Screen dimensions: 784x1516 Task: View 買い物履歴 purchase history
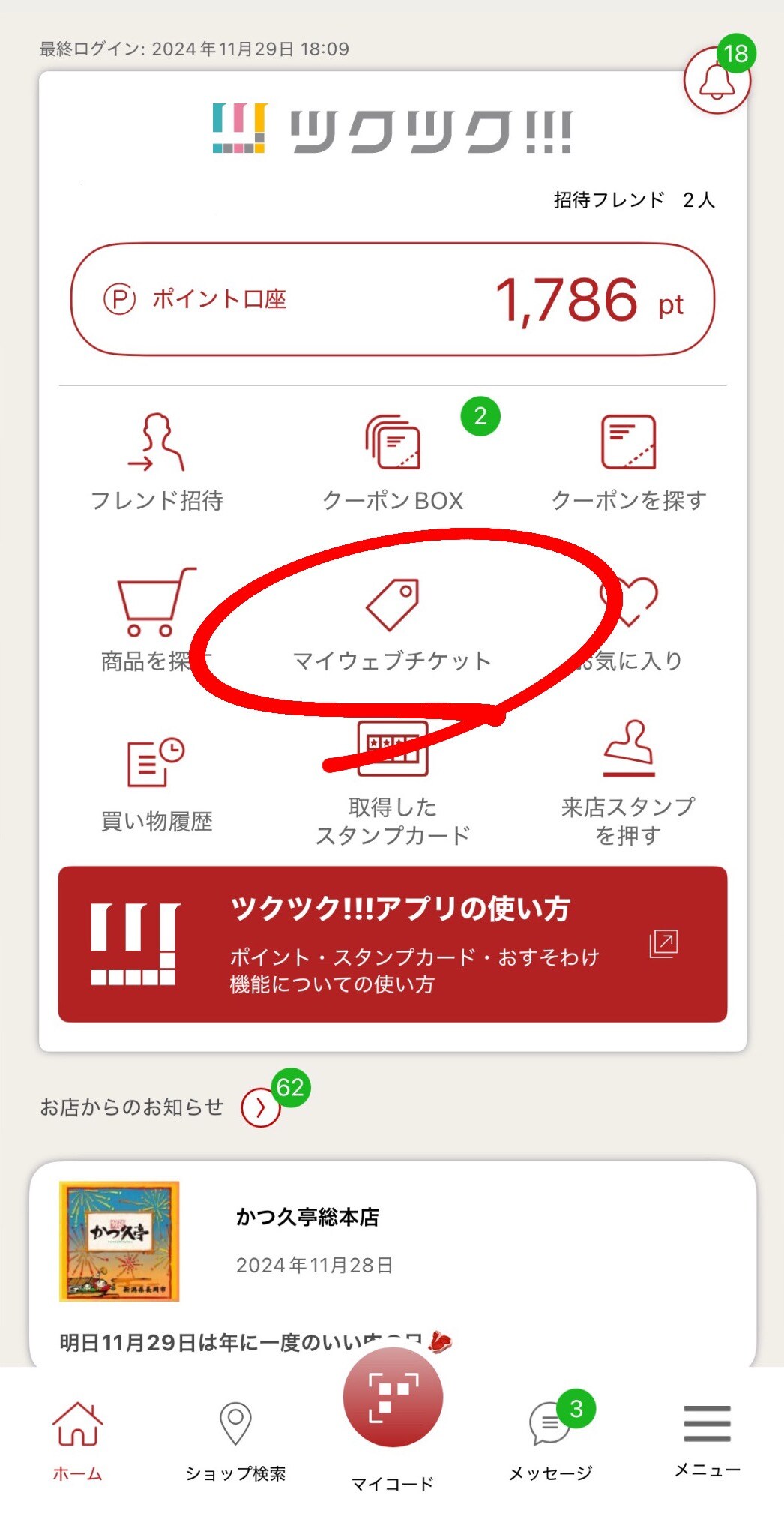[x=157, y=783]
